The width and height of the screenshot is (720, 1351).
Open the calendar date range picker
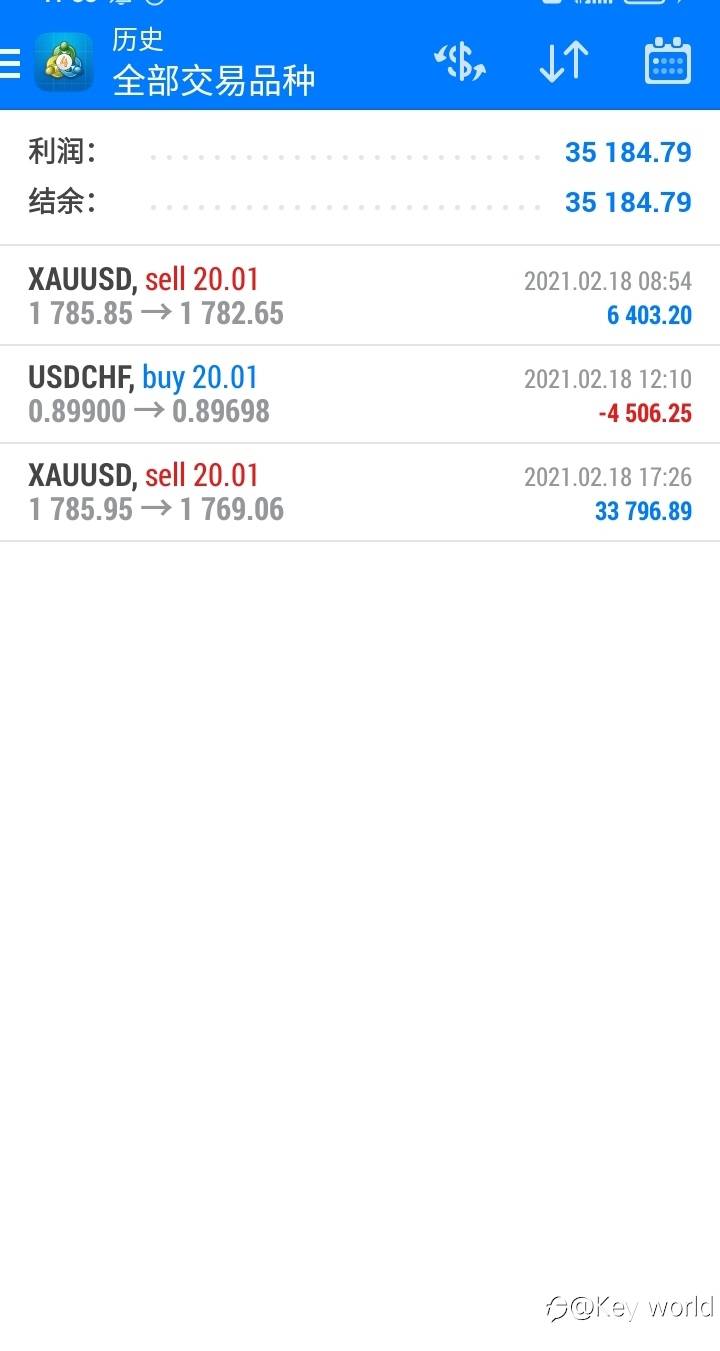(x=667, y=63)
